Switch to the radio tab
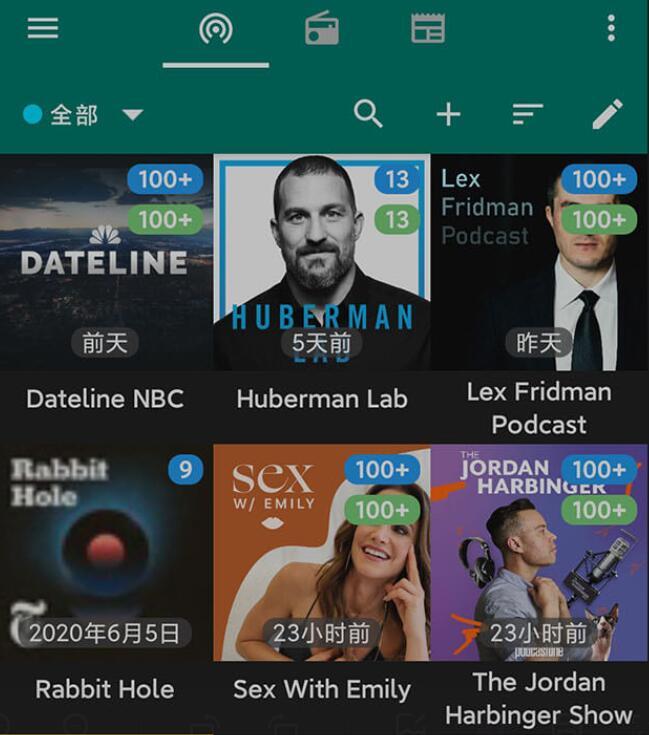 click(322, 29)
